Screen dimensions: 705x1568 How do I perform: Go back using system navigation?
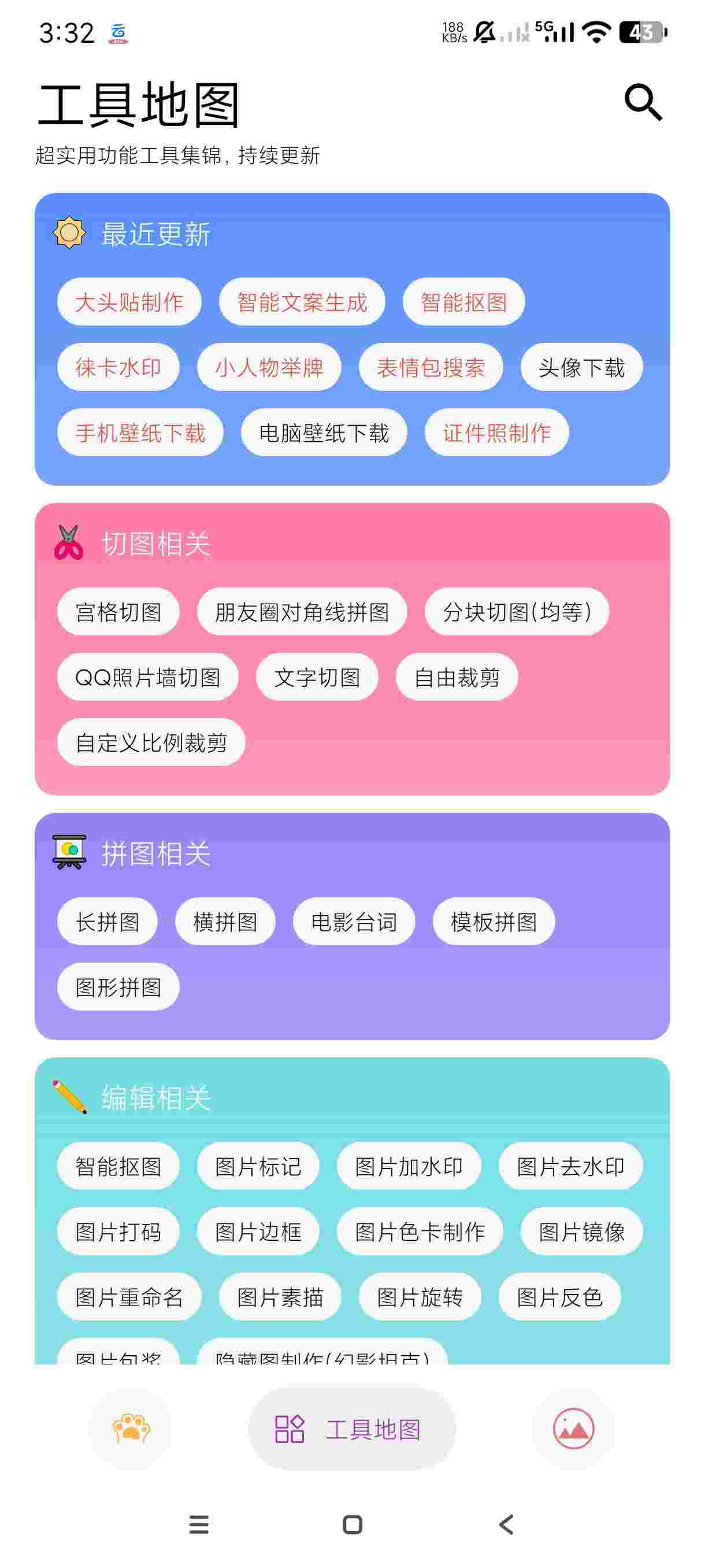(506, 1525)
